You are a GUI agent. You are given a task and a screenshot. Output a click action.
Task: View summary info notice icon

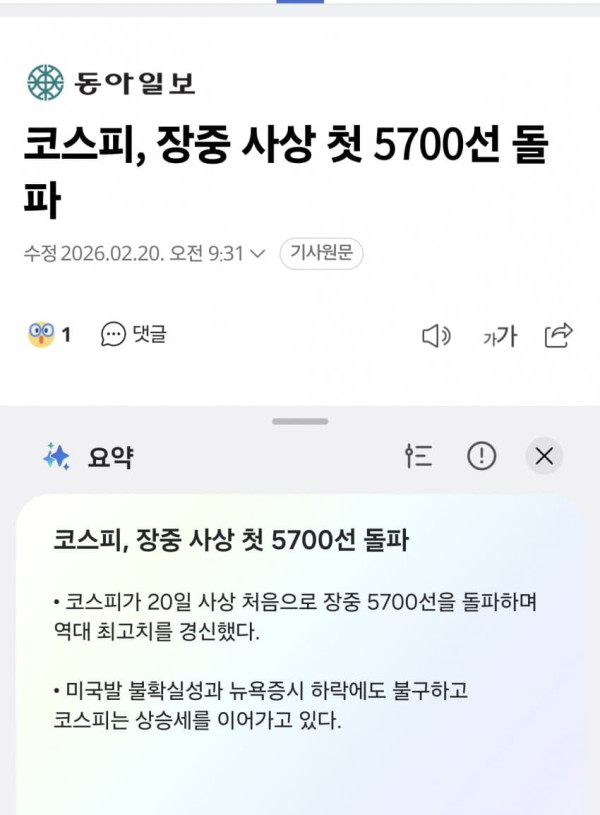pyautogui.click(x=482, y=457)
